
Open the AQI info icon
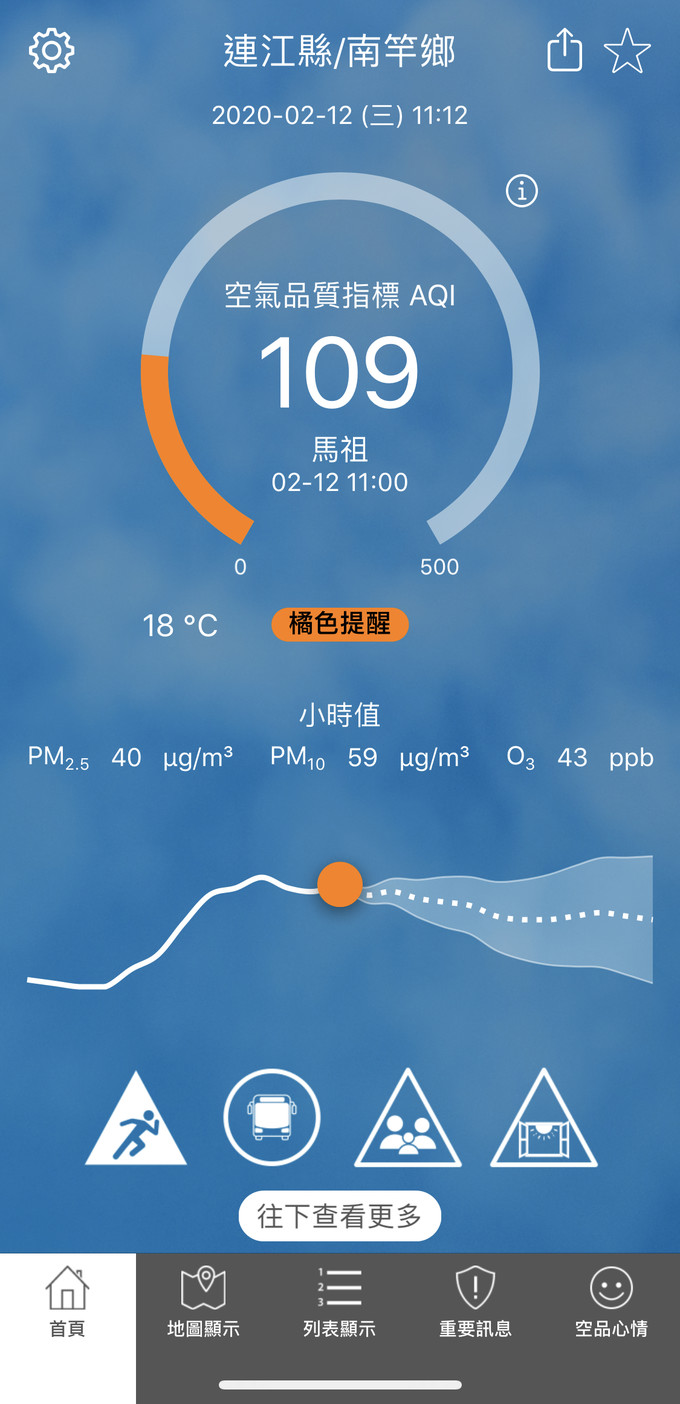(522, 191)
